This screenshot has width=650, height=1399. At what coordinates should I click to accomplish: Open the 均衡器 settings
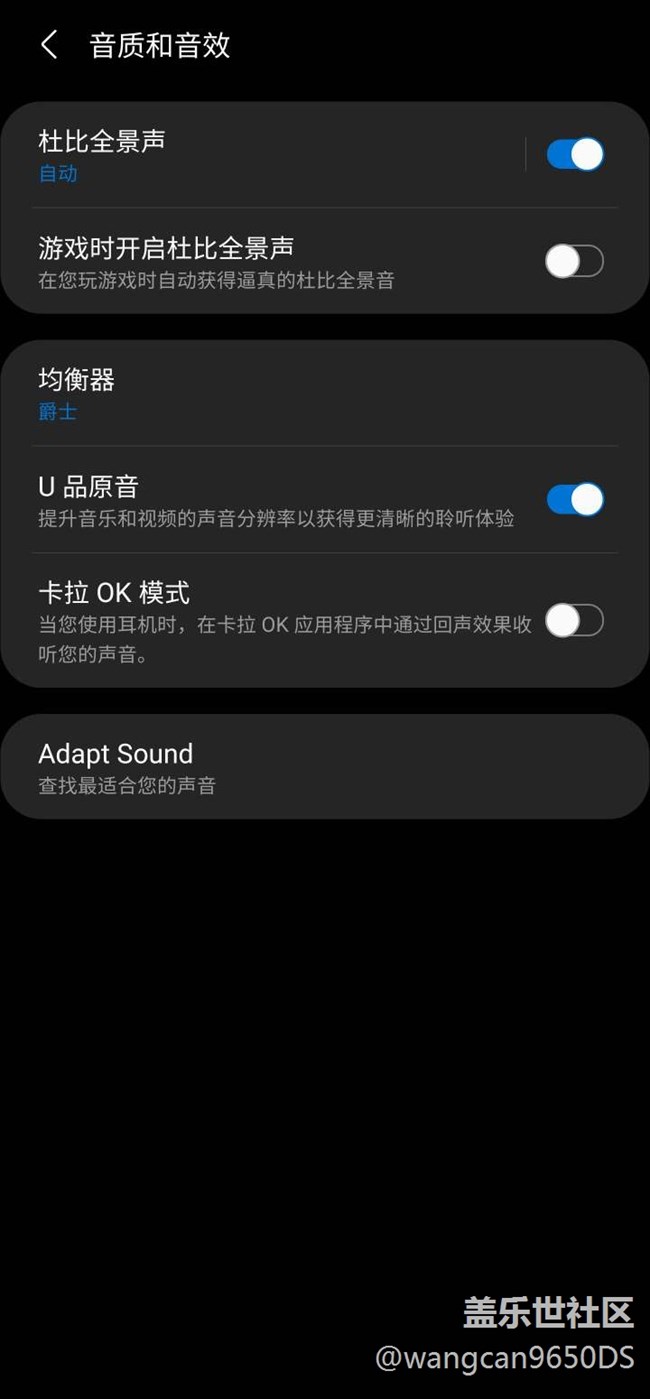click(300, 394)
